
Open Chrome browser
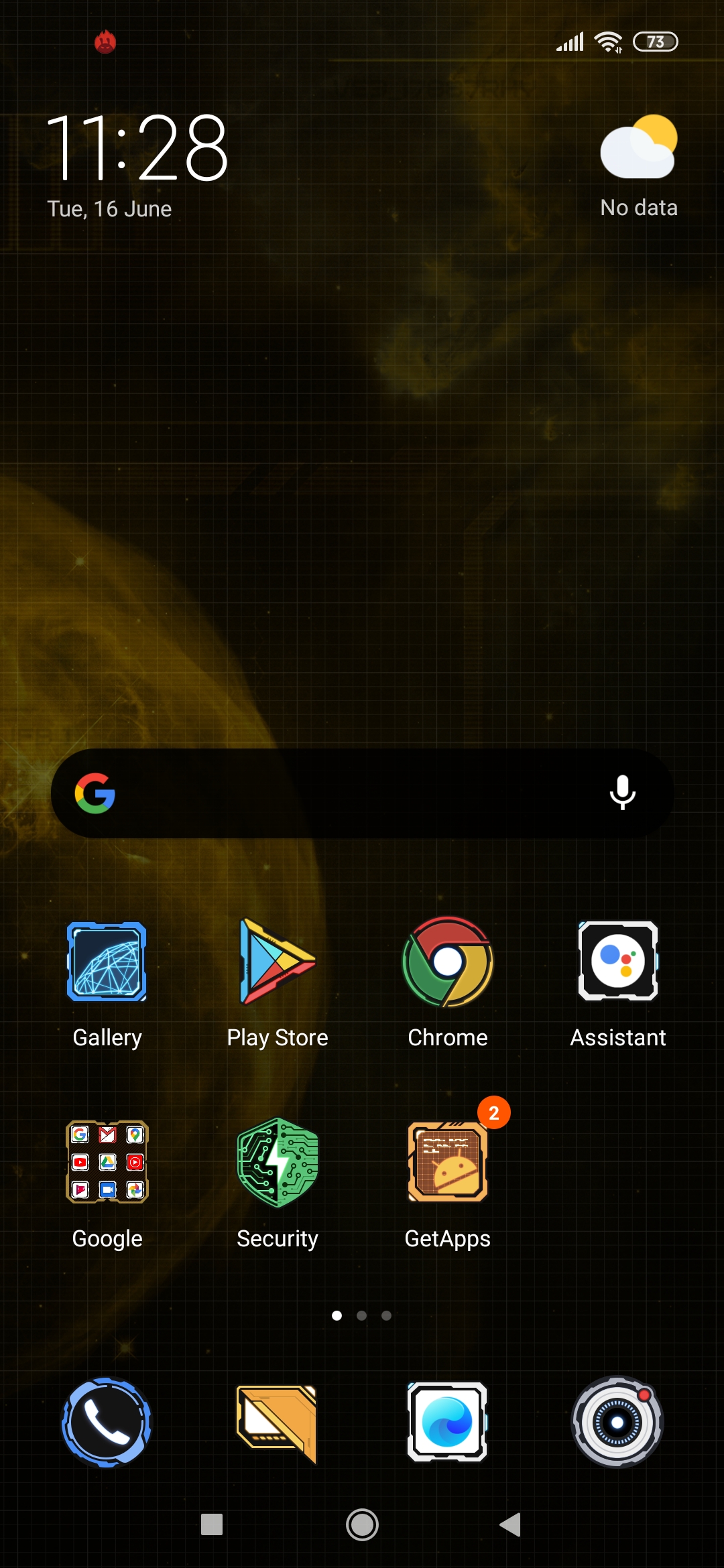pyautogui.click(x=447, y=962)
